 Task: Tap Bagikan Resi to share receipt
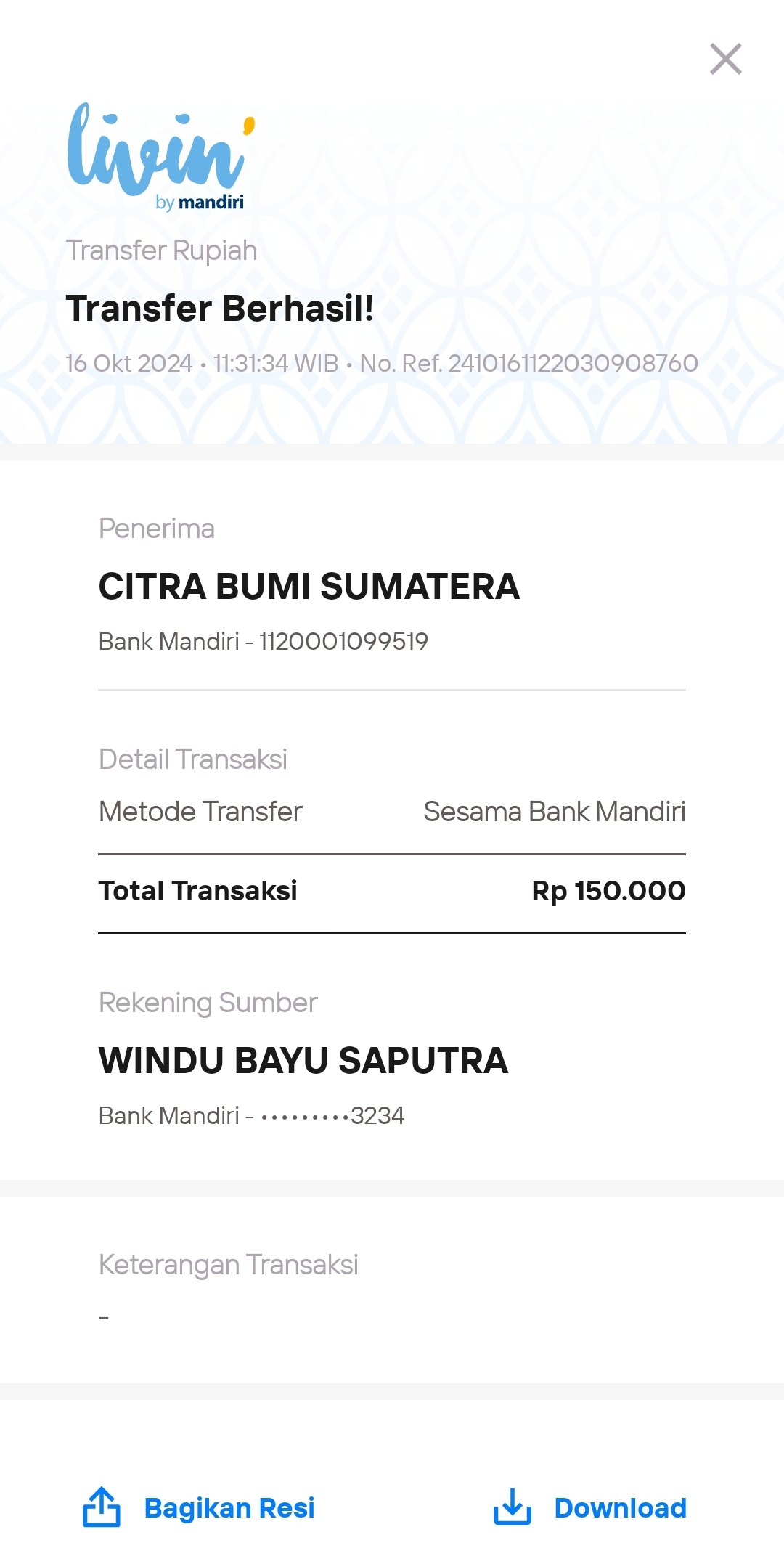click(199, 1508)
